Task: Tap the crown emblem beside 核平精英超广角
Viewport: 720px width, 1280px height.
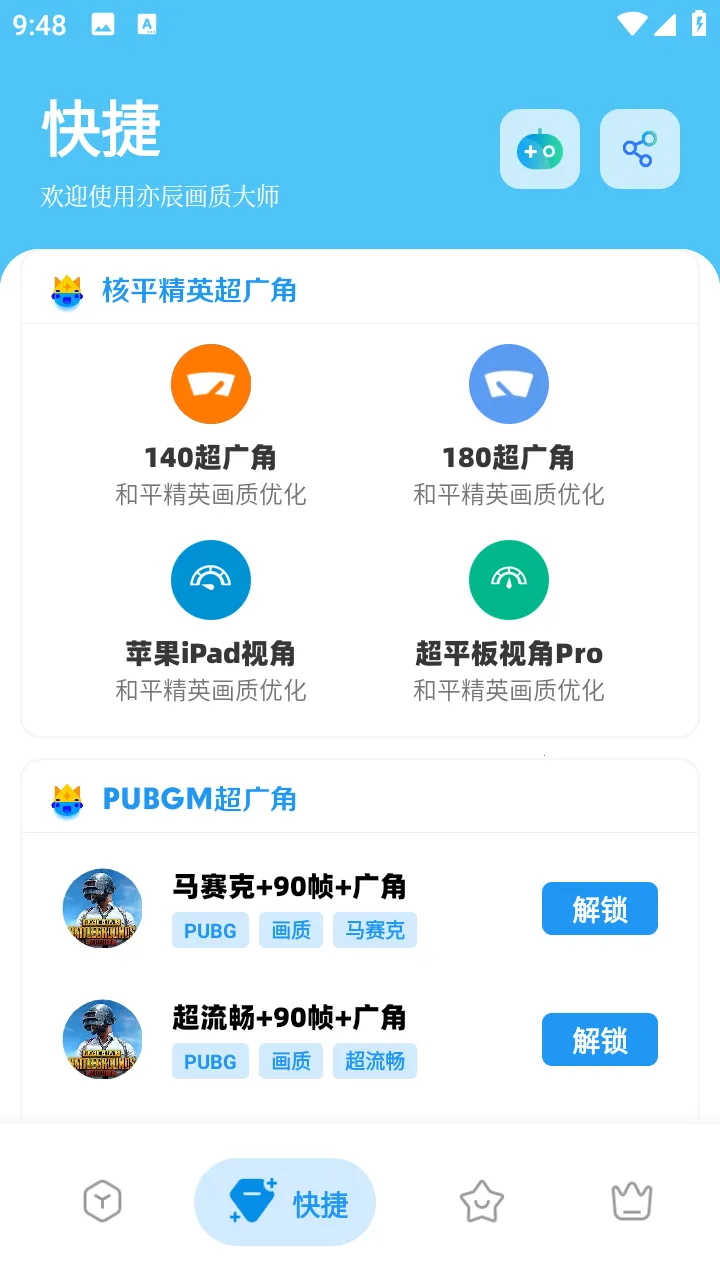Action: [66, 290]
